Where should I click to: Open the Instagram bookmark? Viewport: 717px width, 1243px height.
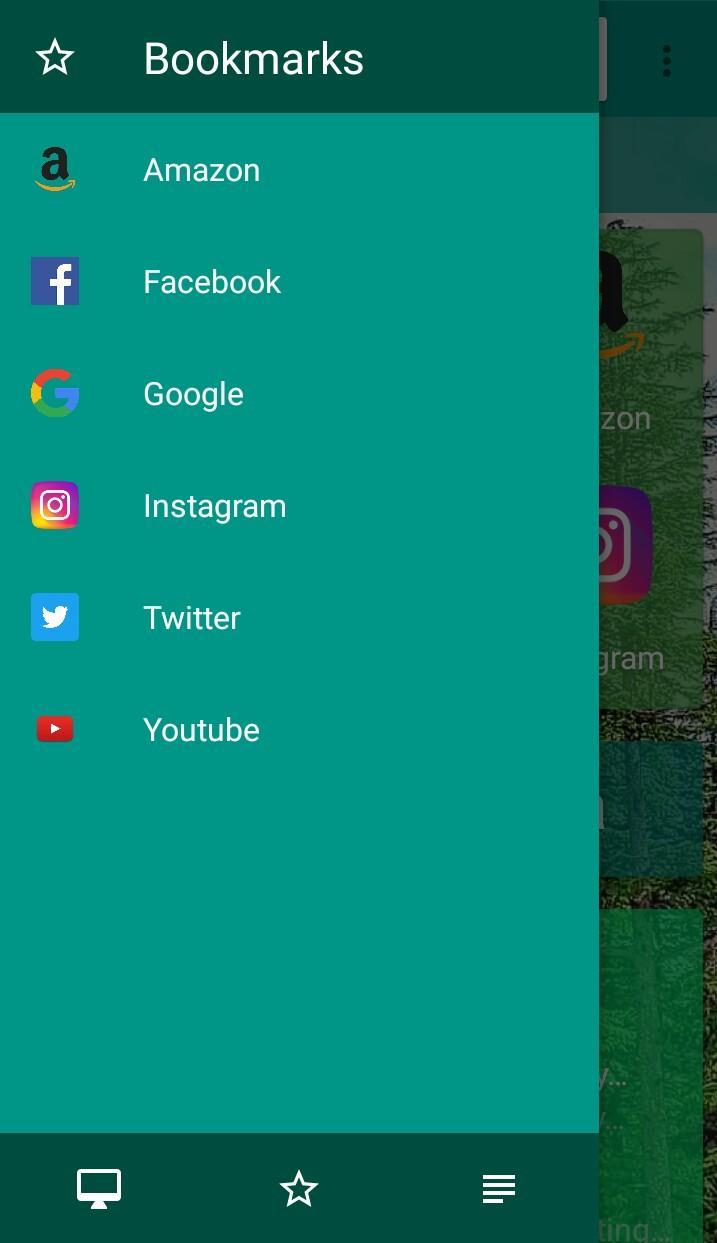coord(214,506)
